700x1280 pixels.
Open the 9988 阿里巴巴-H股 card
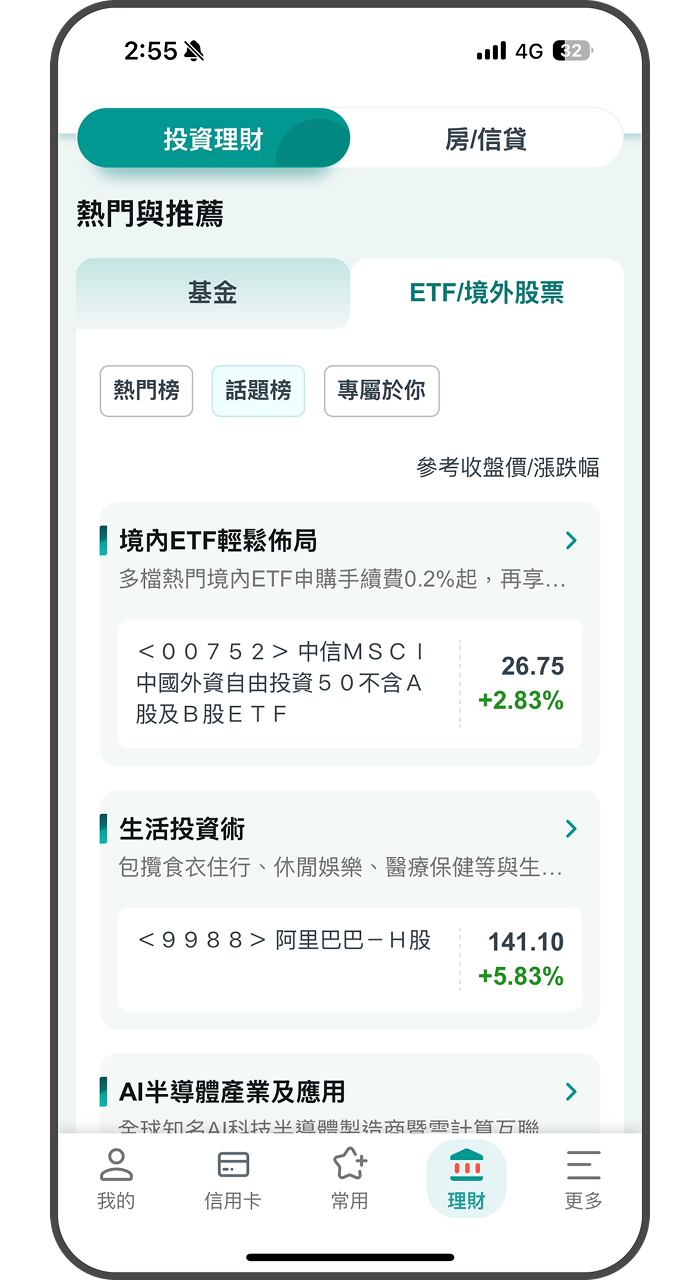(x=349, y=958)
